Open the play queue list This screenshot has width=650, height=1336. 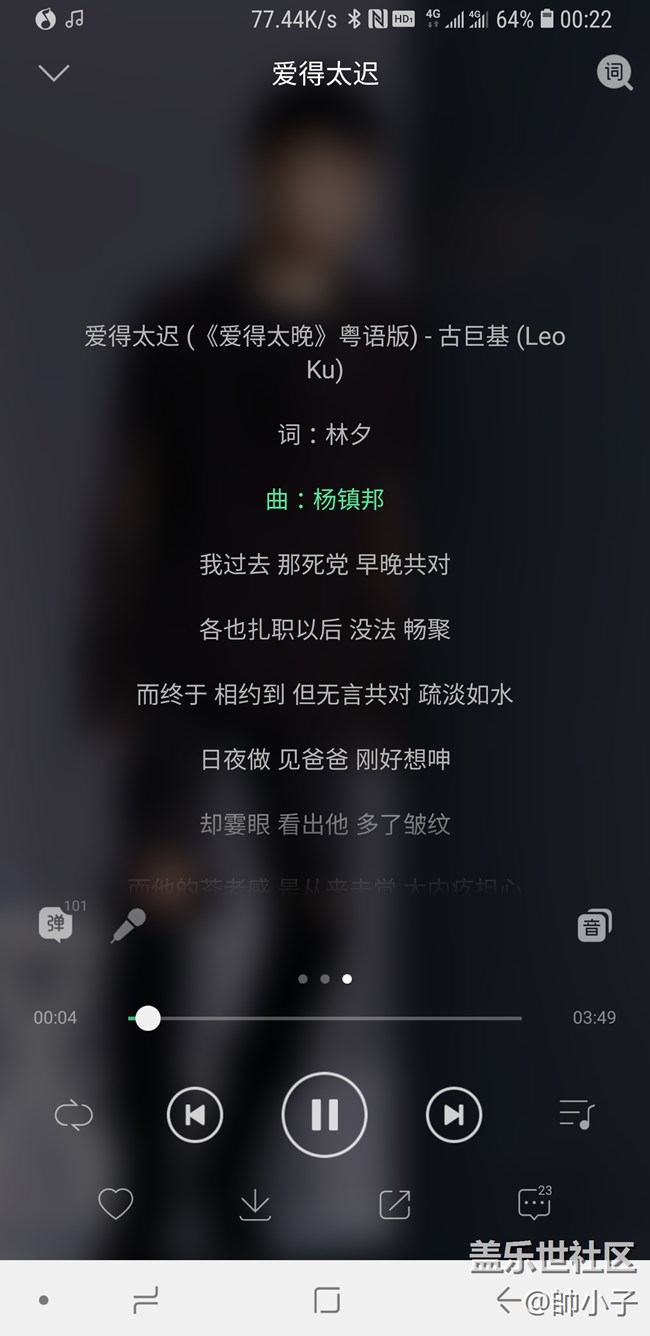576,1114
